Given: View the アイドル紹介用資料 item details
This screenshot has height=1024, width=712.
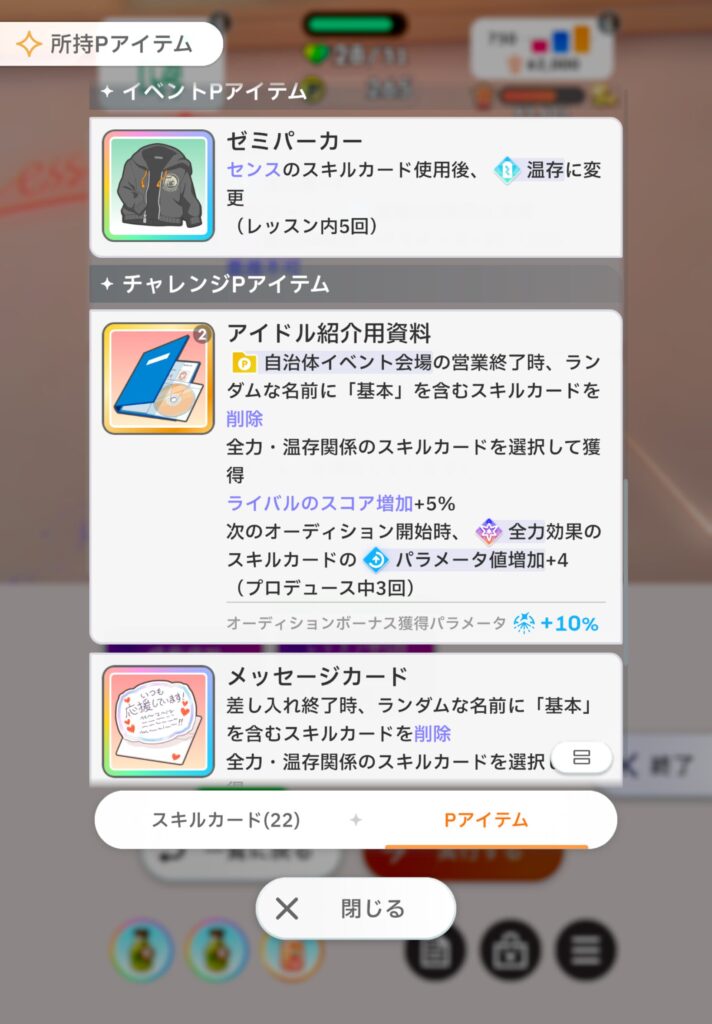Looking at the screenshot, I should tap(356, 476).
